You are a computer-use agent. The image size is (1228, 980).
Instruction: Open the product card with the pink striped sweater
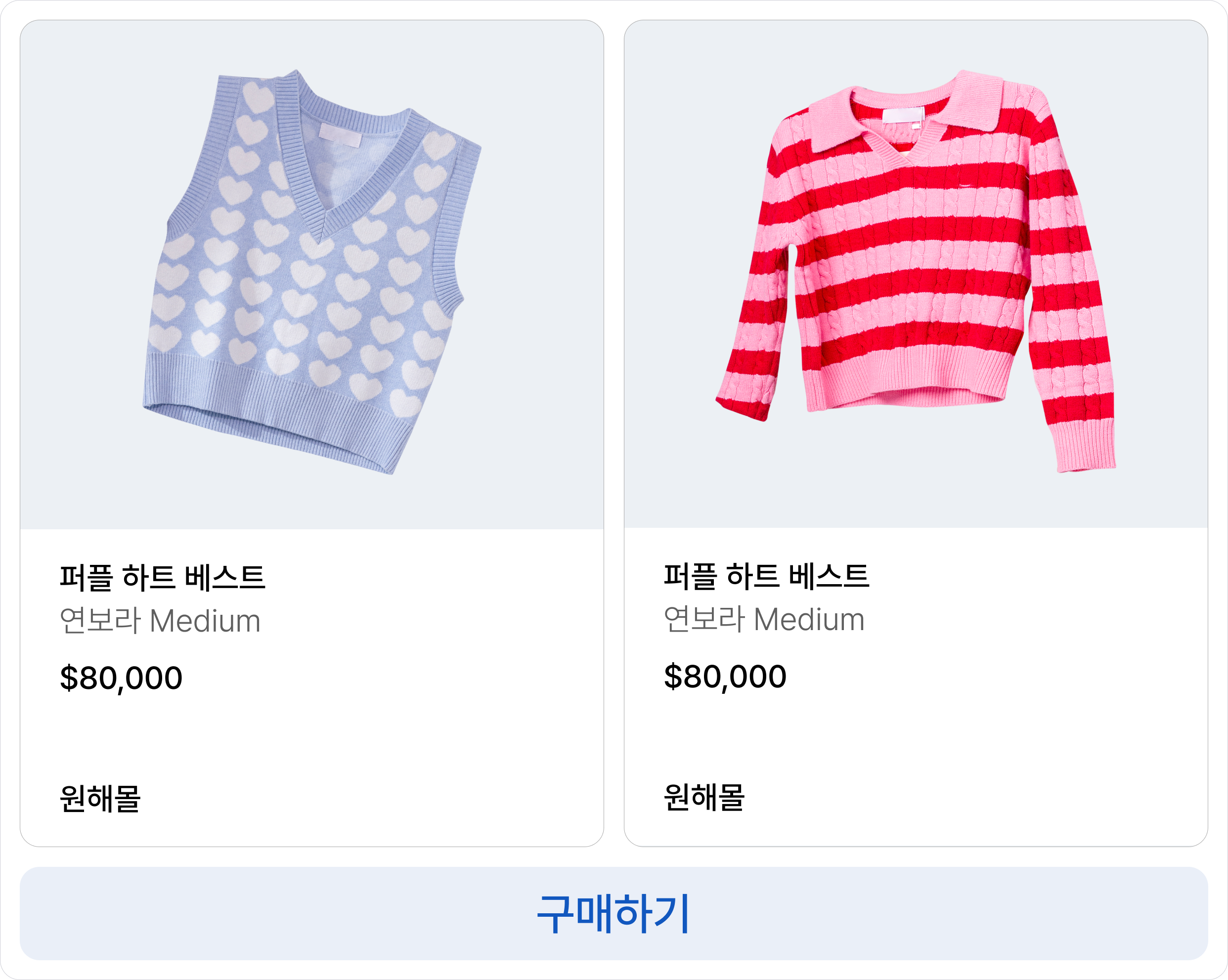915,433
